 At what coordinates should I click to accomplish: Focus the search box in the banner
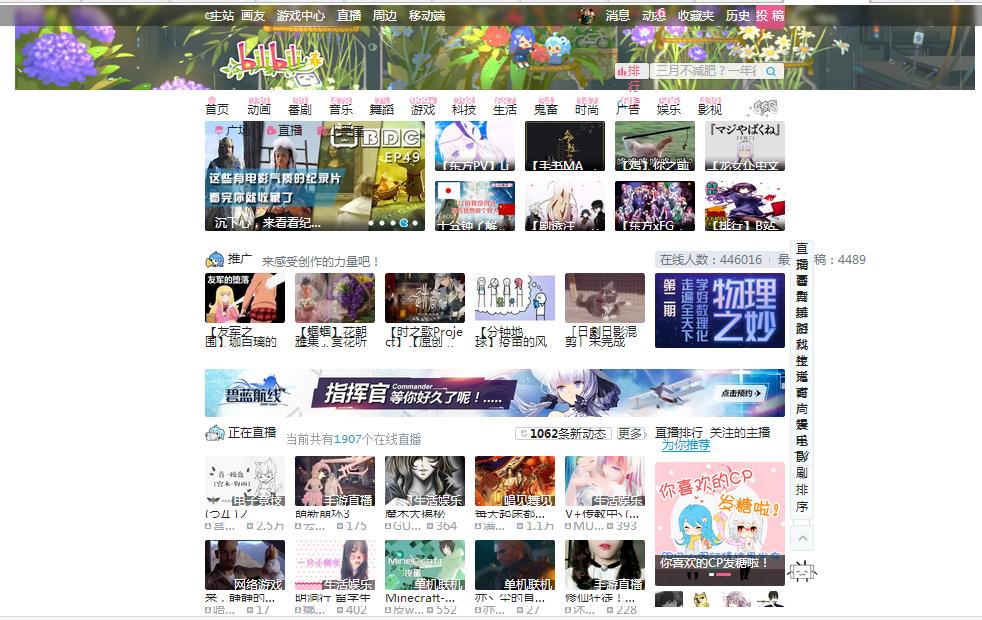705,71
